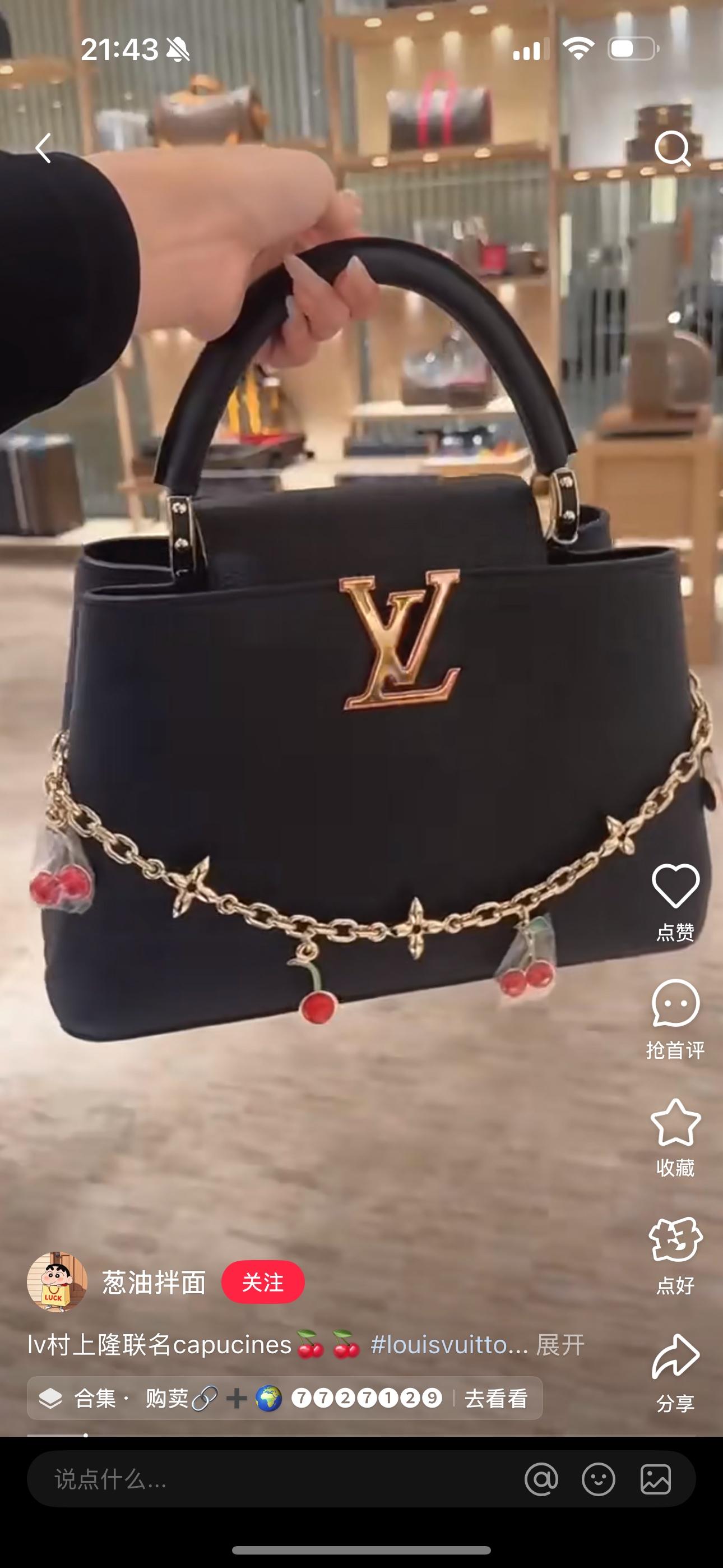Like this video with the heart
This screenshot has width=723, height=1568.
click(675, 886)
